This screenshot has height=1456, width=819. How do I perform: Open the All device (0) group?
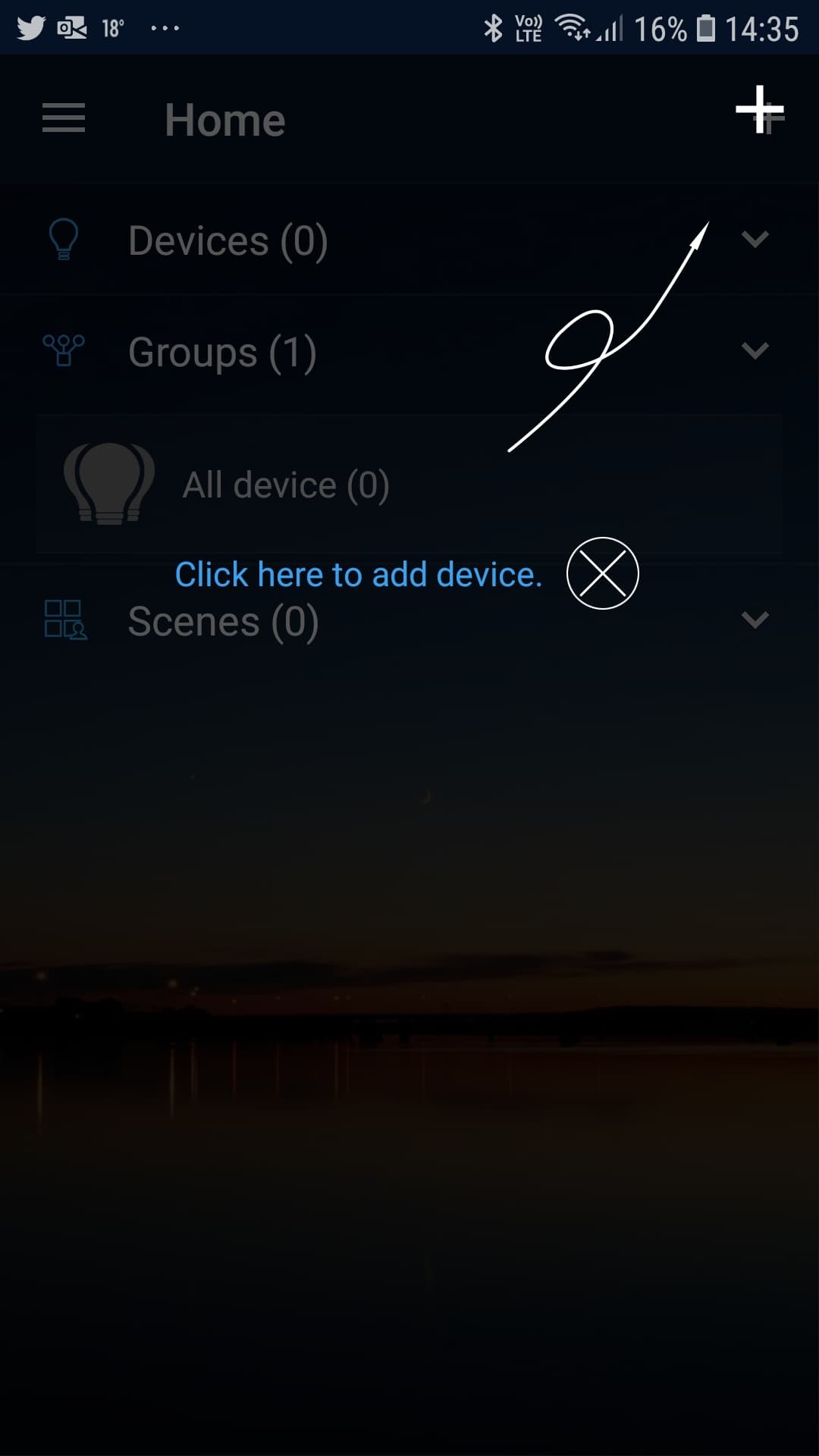click(409, 485)
